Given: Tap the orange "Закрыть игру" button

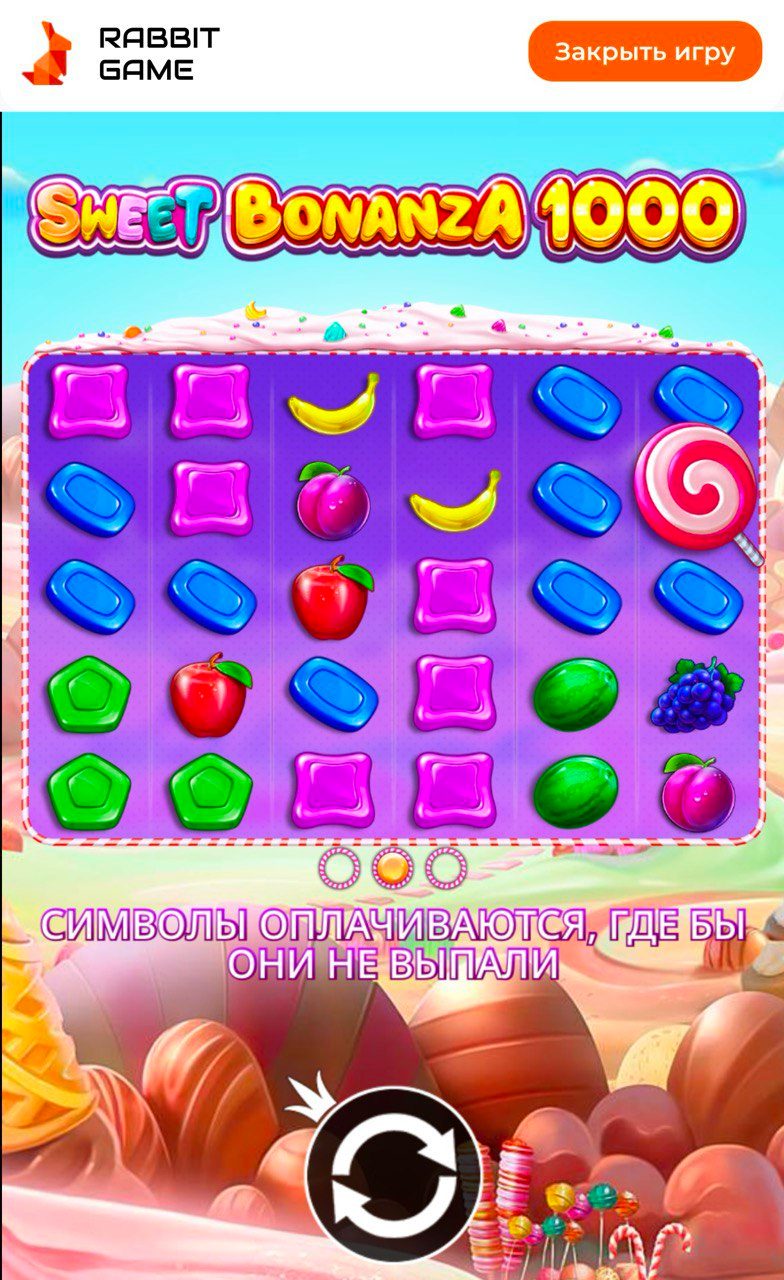Looking at the screenshot, I should coord(644,52).
